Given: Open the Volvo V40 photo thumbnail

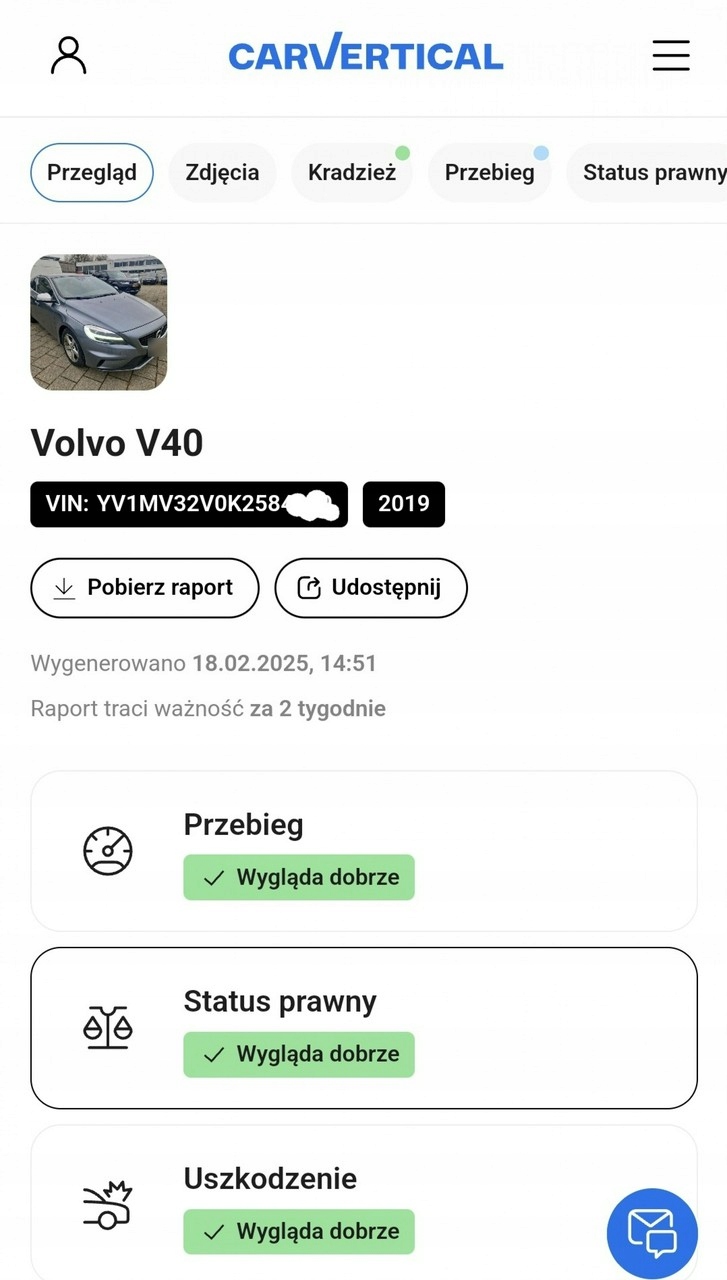Looking at the screenshot, I should pyautogui.click(x=99, y=322).
